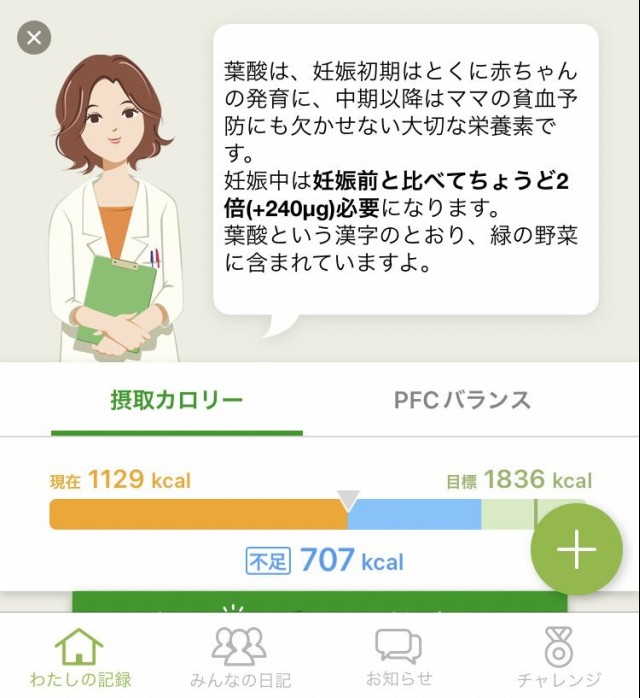Switch to the PFCバランス tab
640x698 pixels.
(461, 401)
